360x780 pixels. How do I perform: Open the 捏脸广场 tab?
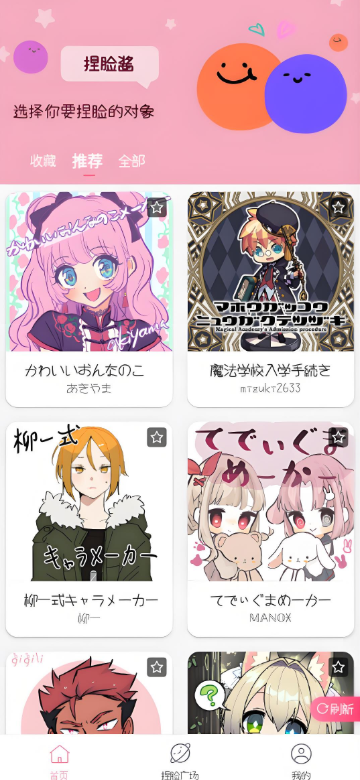pos(180,761)
